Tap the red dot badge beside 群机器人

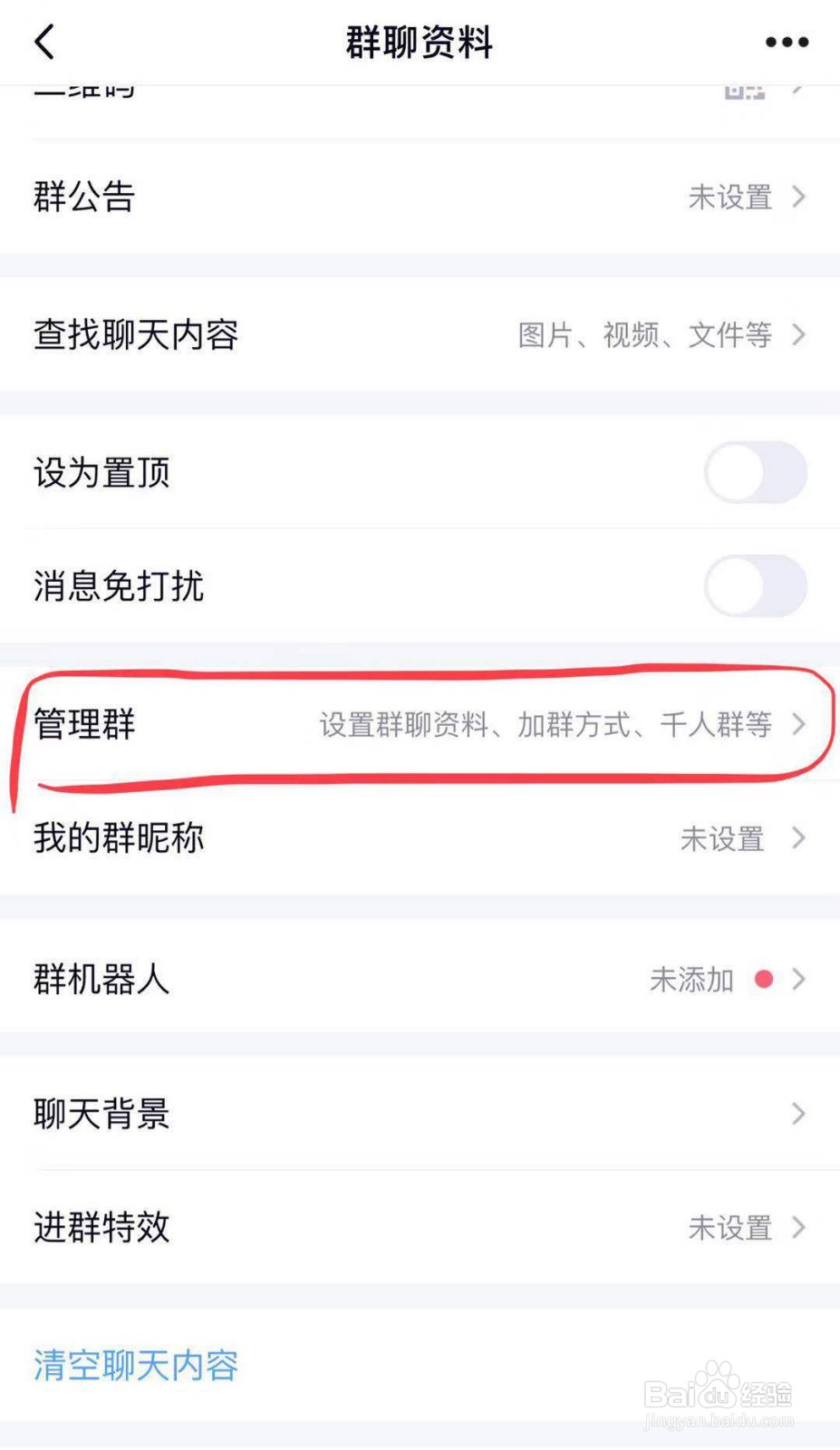pyautogui.click(x=766, y=979)
